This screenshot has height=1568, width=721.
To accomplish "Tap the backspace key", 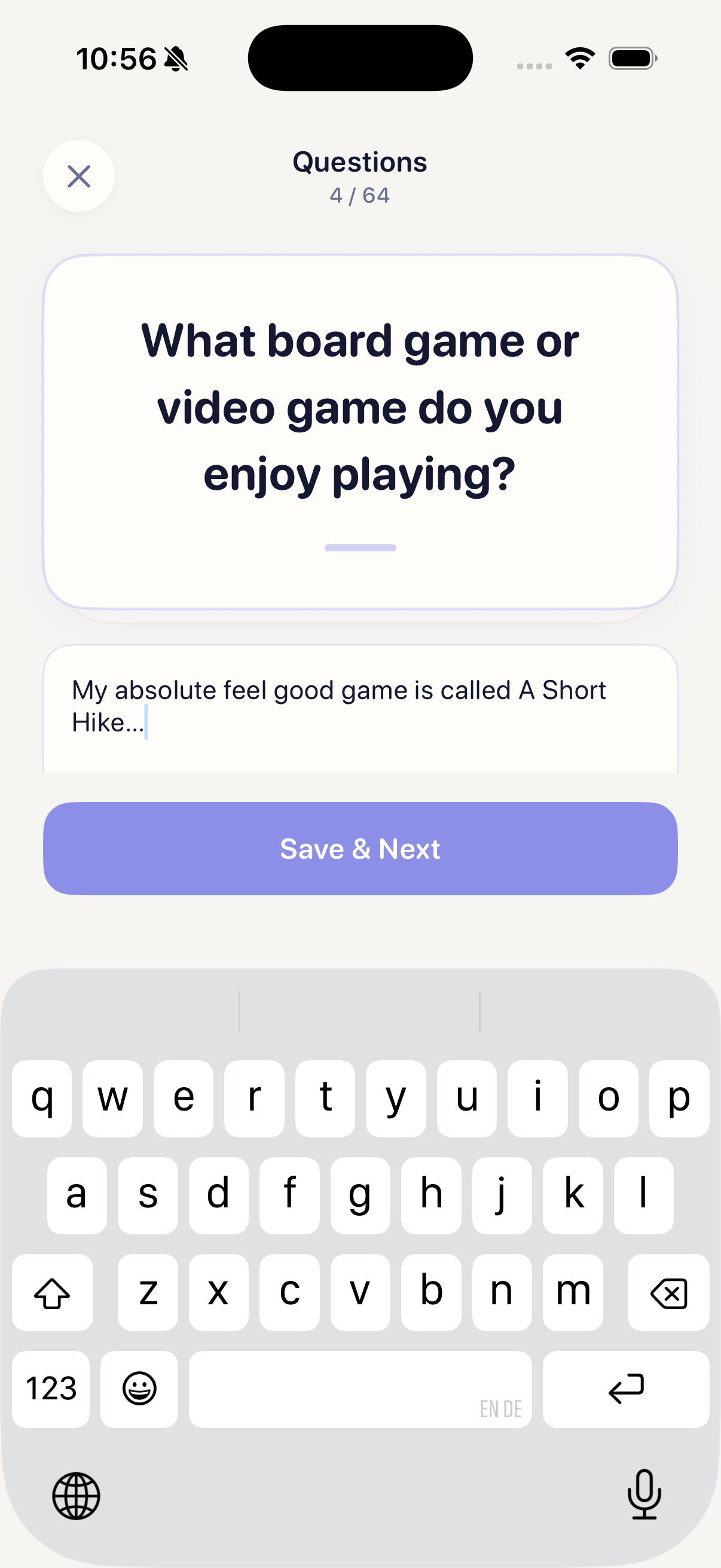I will tap(667, 1292).
